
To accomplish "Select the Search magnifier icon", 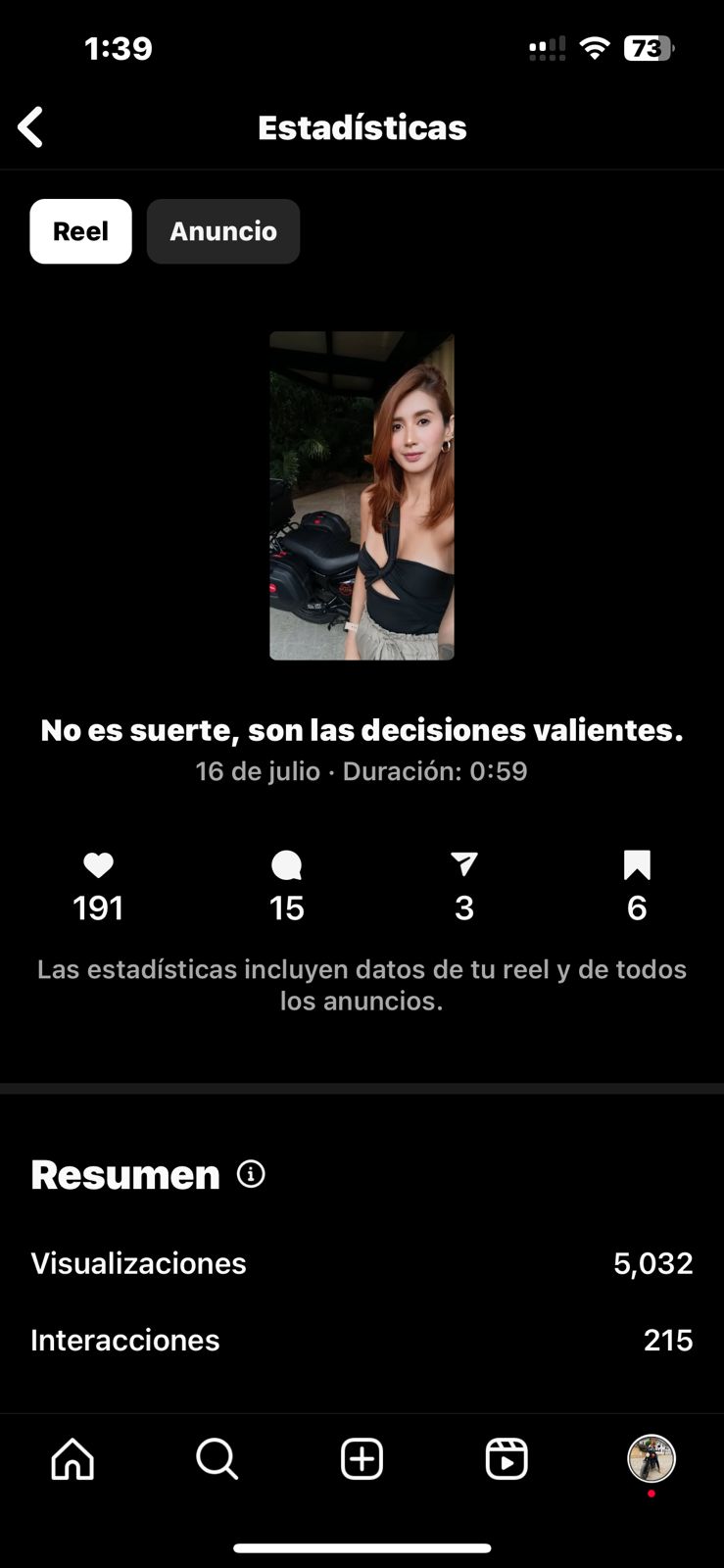I will pyautogui.click(x=217, y=1458).
